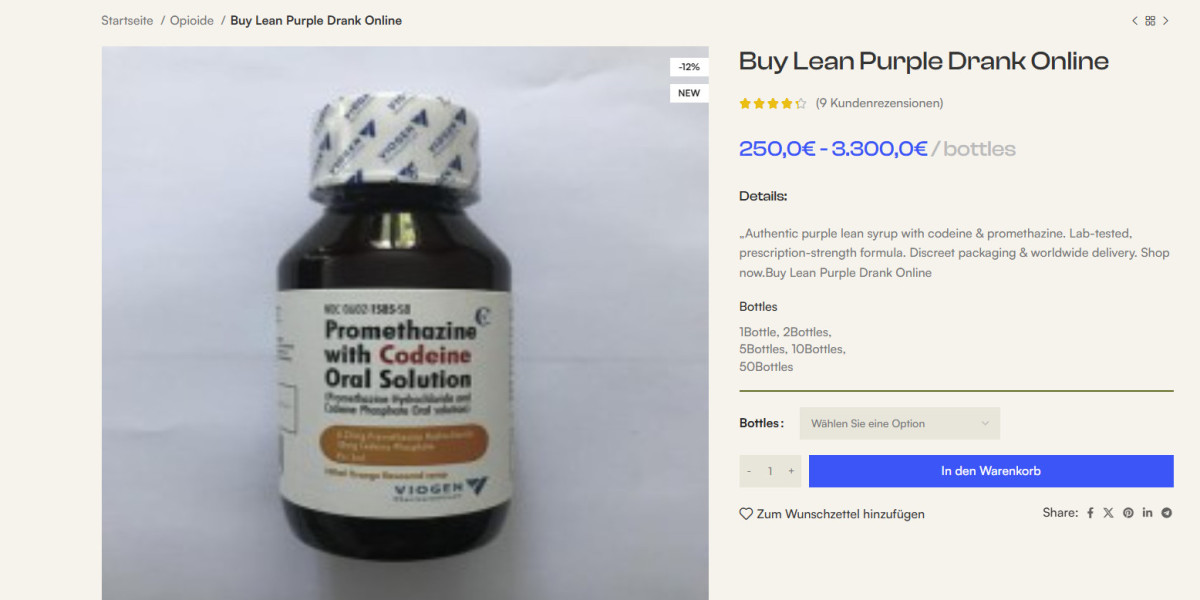
Task: Tap 'Zum Wunschzettel hinzufügen'
Action: click(x=832, y=514)
